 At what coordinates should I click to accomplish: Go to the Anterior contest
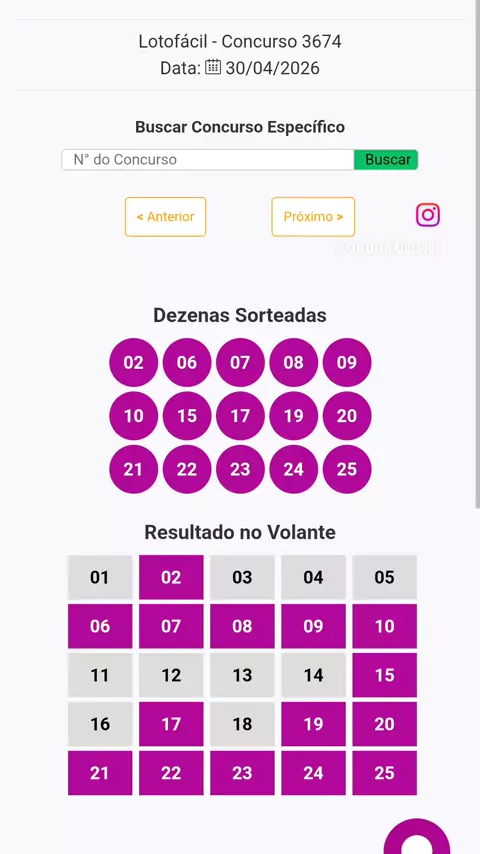166,217
